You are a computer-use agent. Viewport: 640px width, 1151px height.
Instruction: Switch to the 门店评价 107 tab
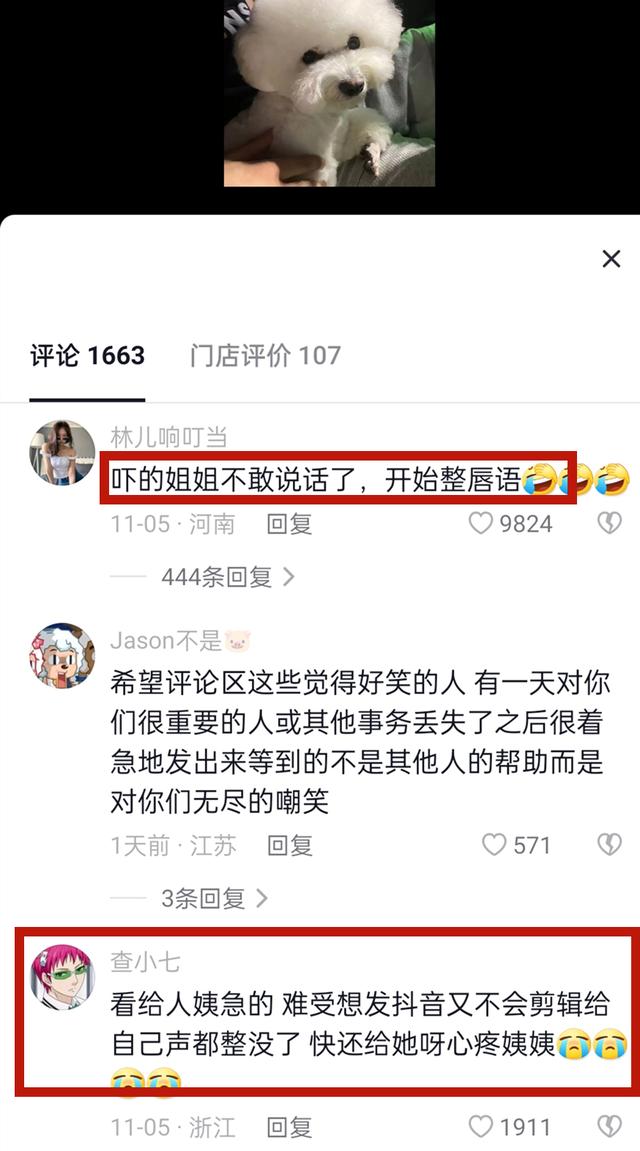tap(265, 355)
